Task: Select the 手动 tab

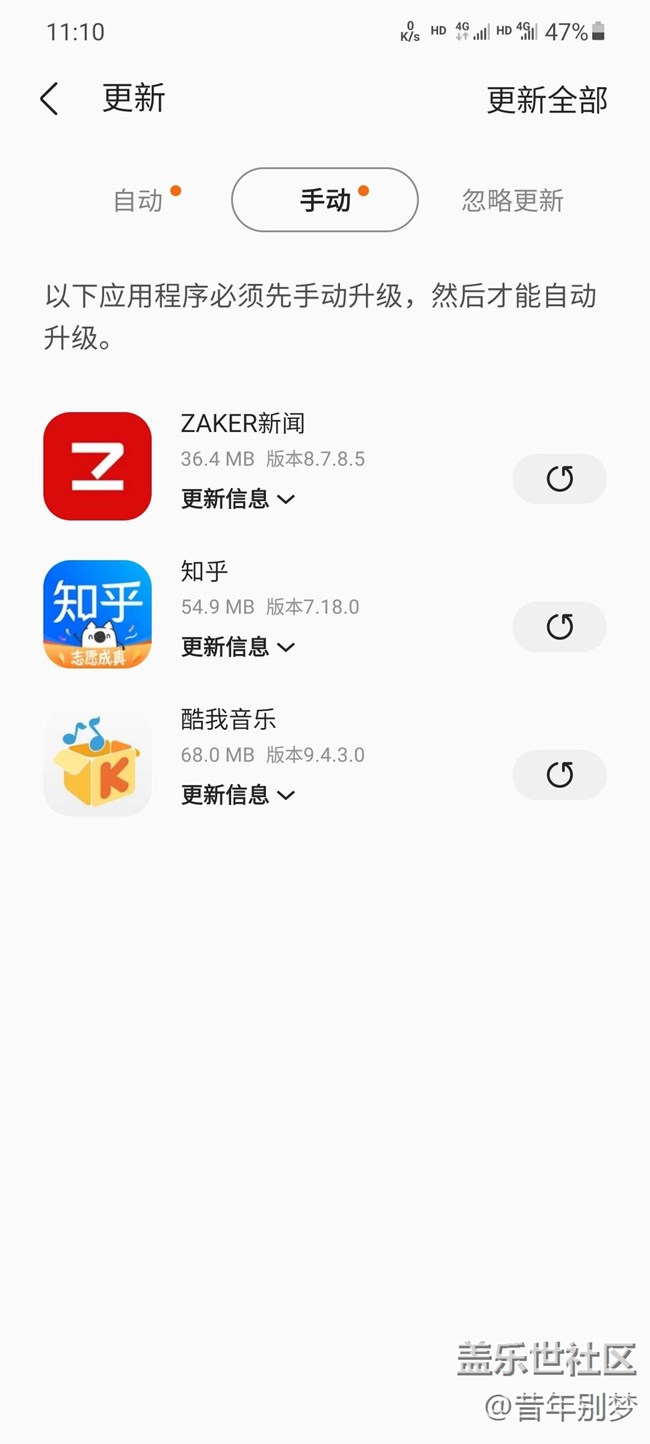Action: (325, 200)
